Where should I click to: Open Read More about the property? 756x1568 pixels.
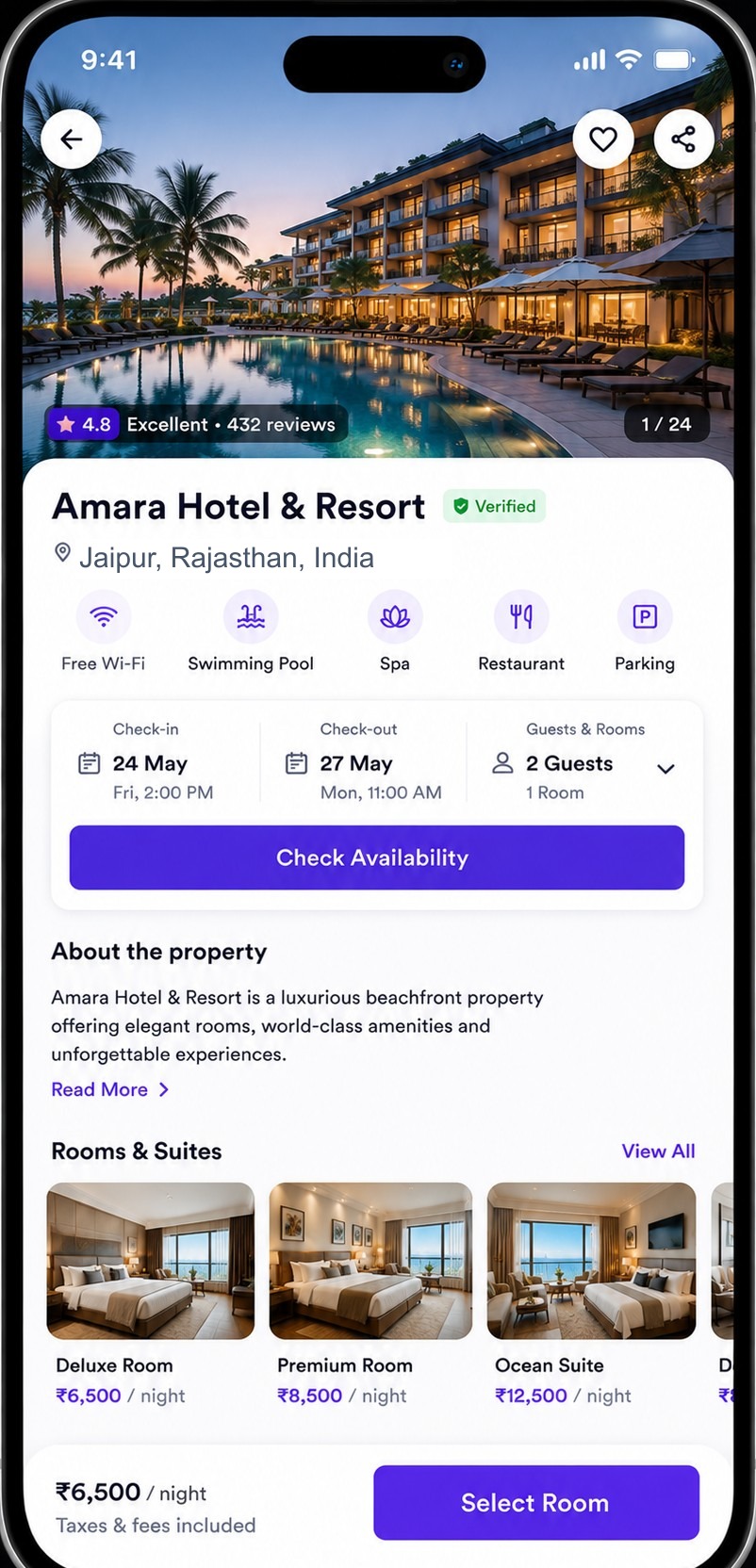coord(110,1089)
